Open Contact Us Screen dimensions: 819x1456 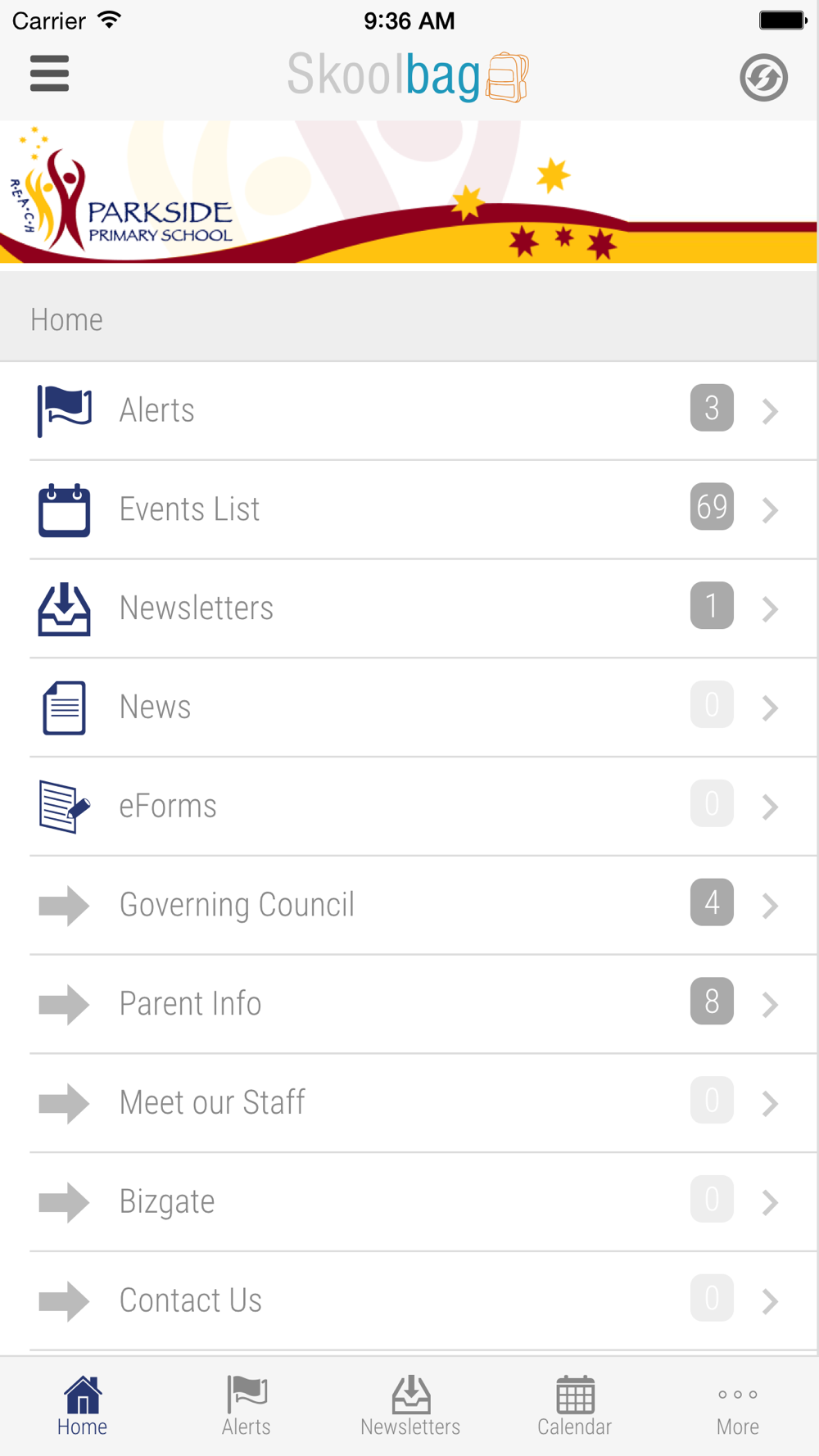click(x=409, y=1300)
